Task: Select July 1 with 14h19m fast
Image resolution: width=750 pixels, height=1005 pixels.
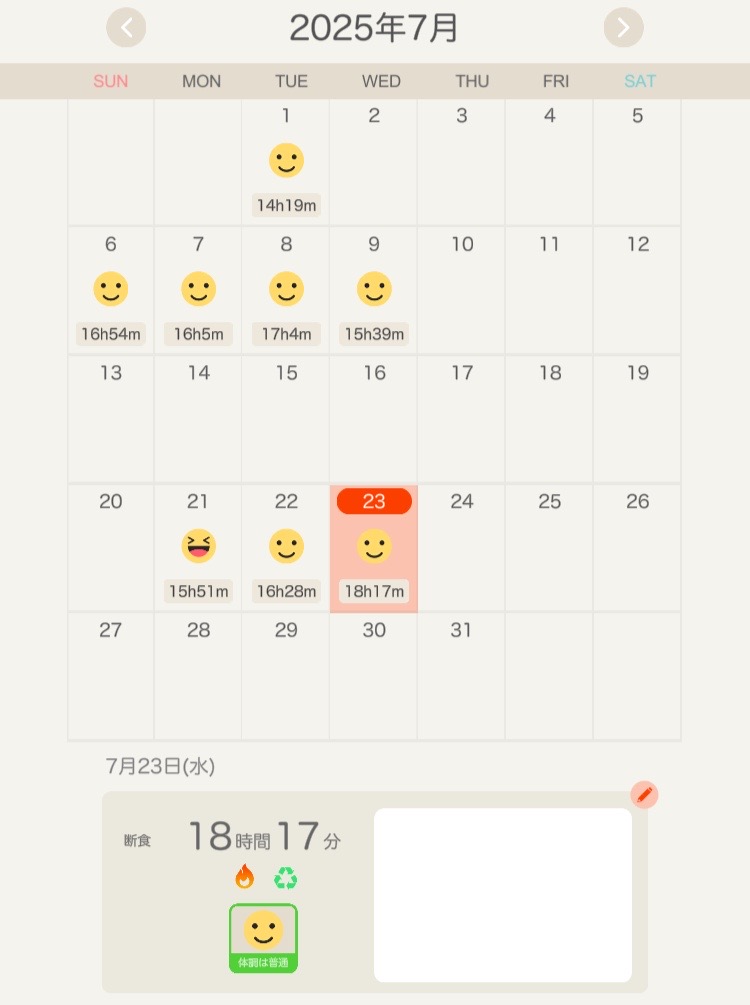Action: [x=286, y=162]
